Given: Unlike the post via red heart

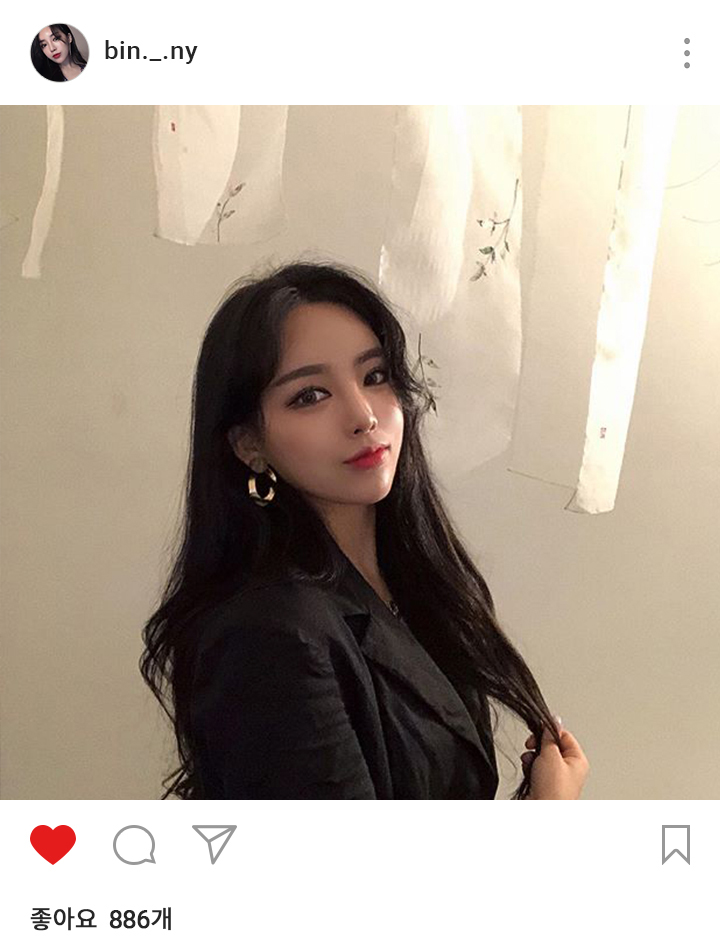Looking at the screenshot, I should [x=53, y=845].
